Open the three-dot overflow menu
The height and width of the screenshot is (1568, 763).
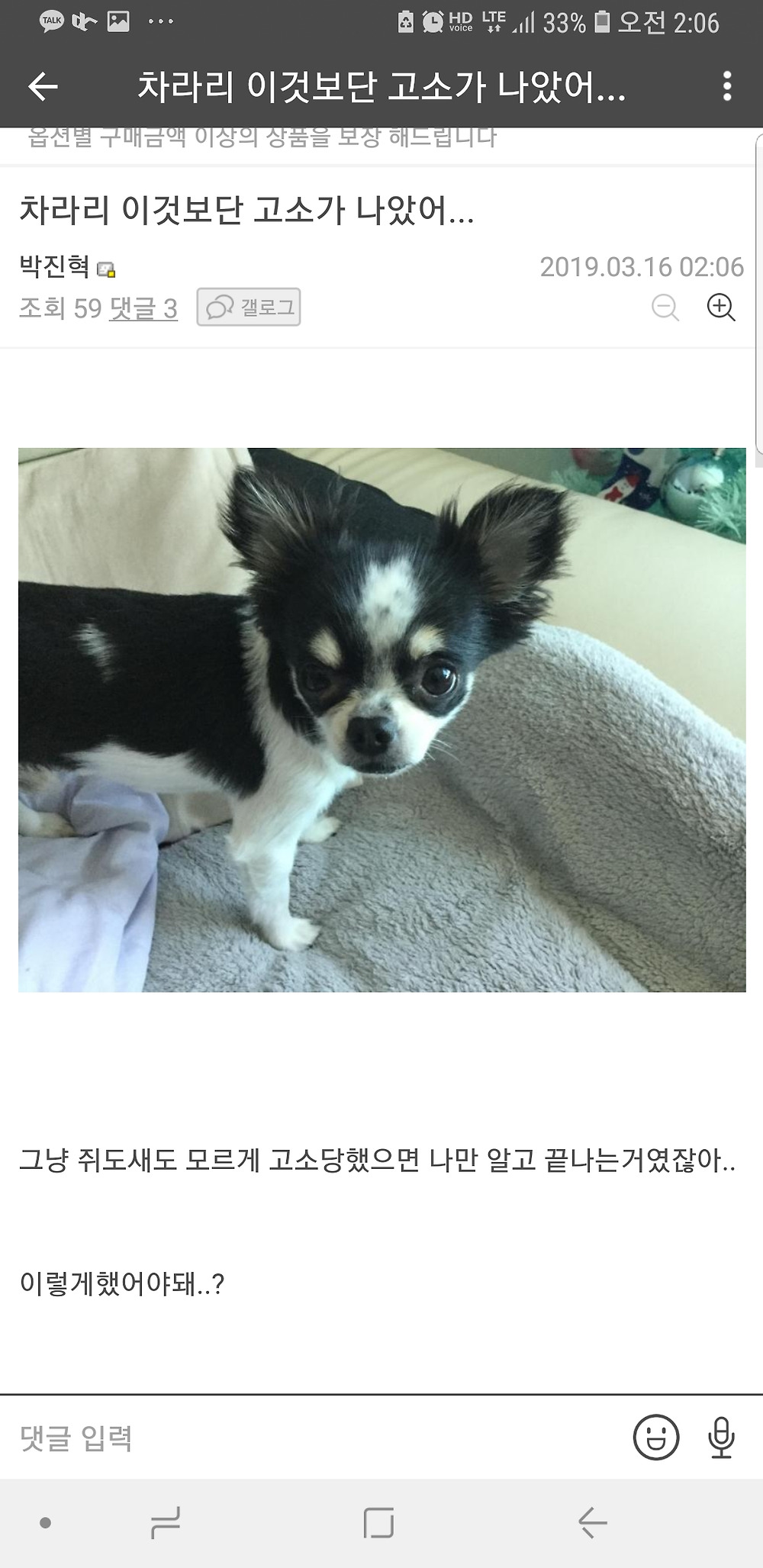[727, 87]
